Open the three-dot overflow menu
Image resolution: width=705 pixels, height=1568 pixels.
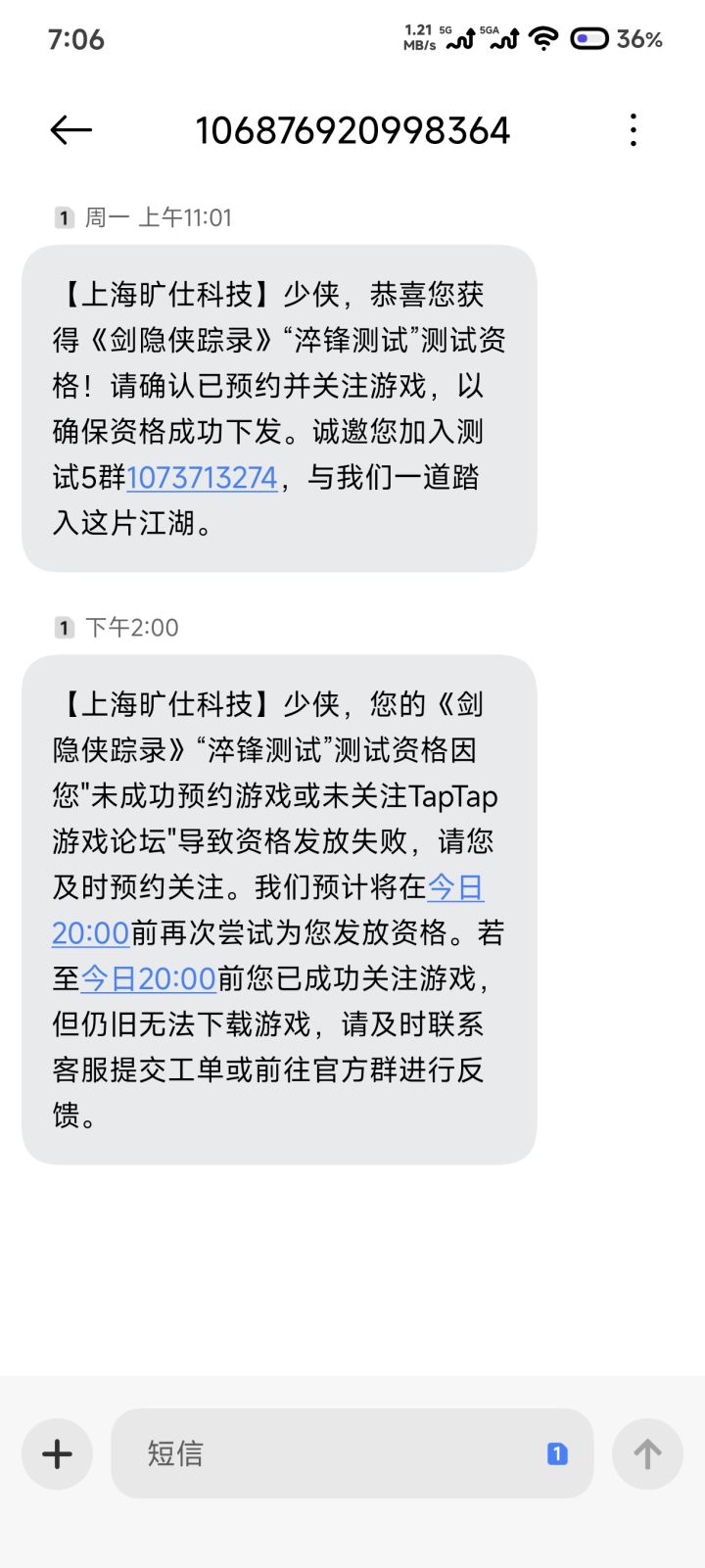pyautogui.click(x=634, y=130)
